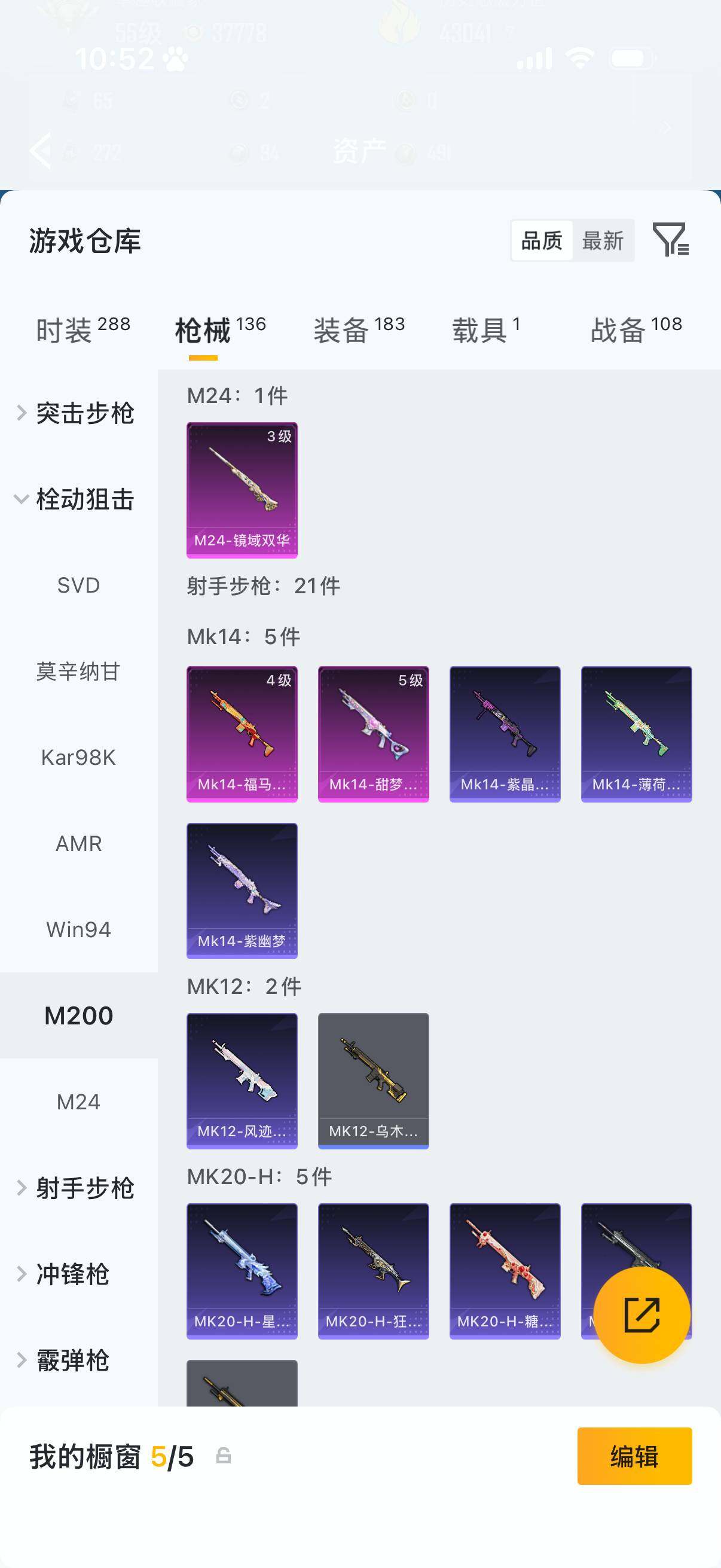Go back using the top-left arrow

tap(41, 150)
